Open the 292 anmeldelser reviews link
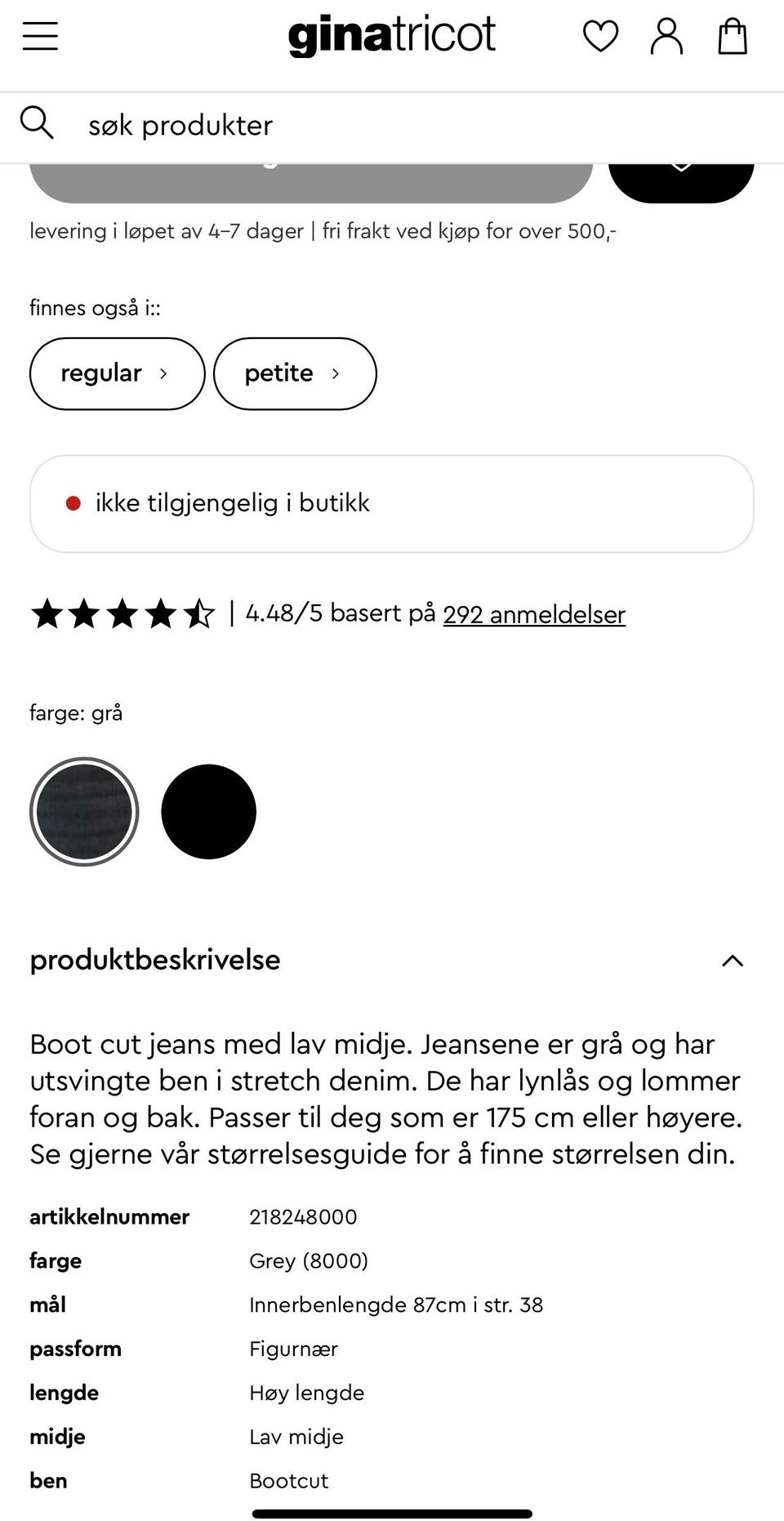The width and height of the screenshot is (784, 1521). coord(535,614)
